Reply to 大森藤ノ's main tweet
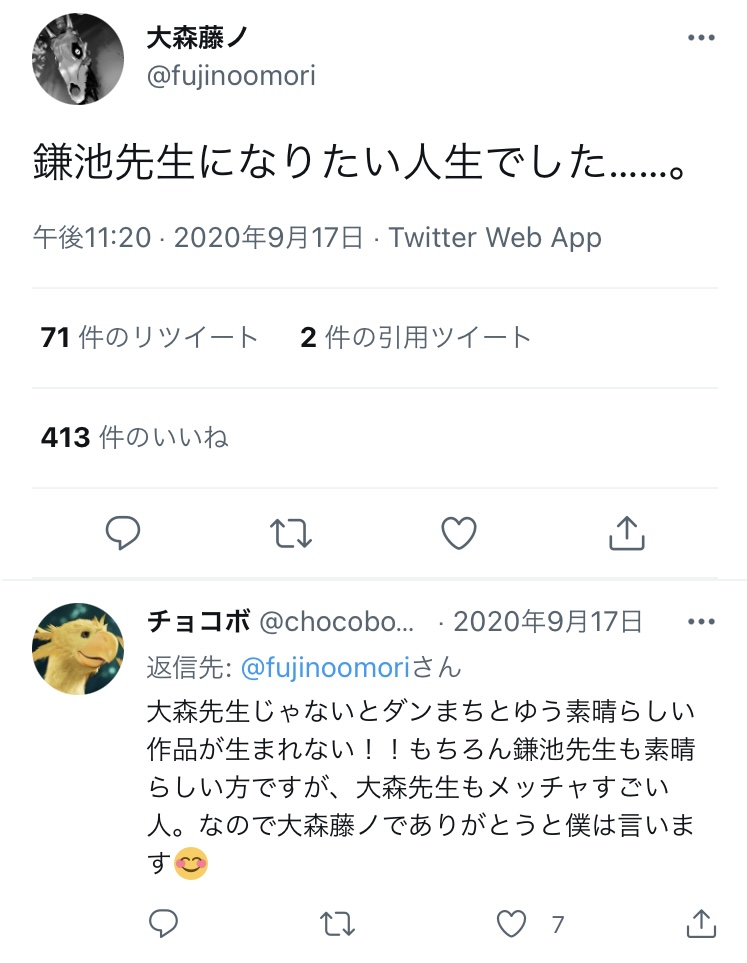This screenshot has height=963, width=747. click(x=123, y=533)
